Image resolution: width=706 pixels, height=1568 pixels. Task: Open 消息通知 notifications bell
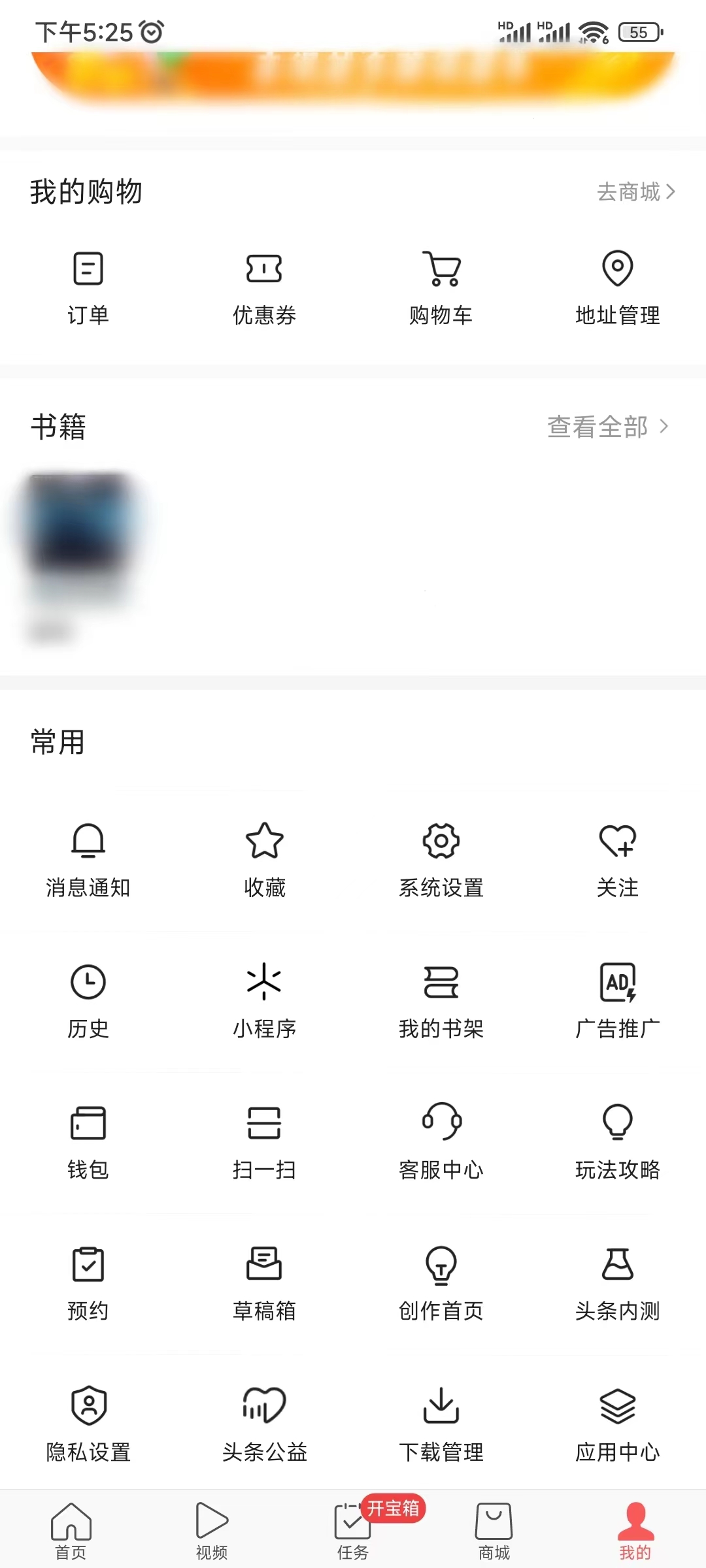[x=88, y=859]
